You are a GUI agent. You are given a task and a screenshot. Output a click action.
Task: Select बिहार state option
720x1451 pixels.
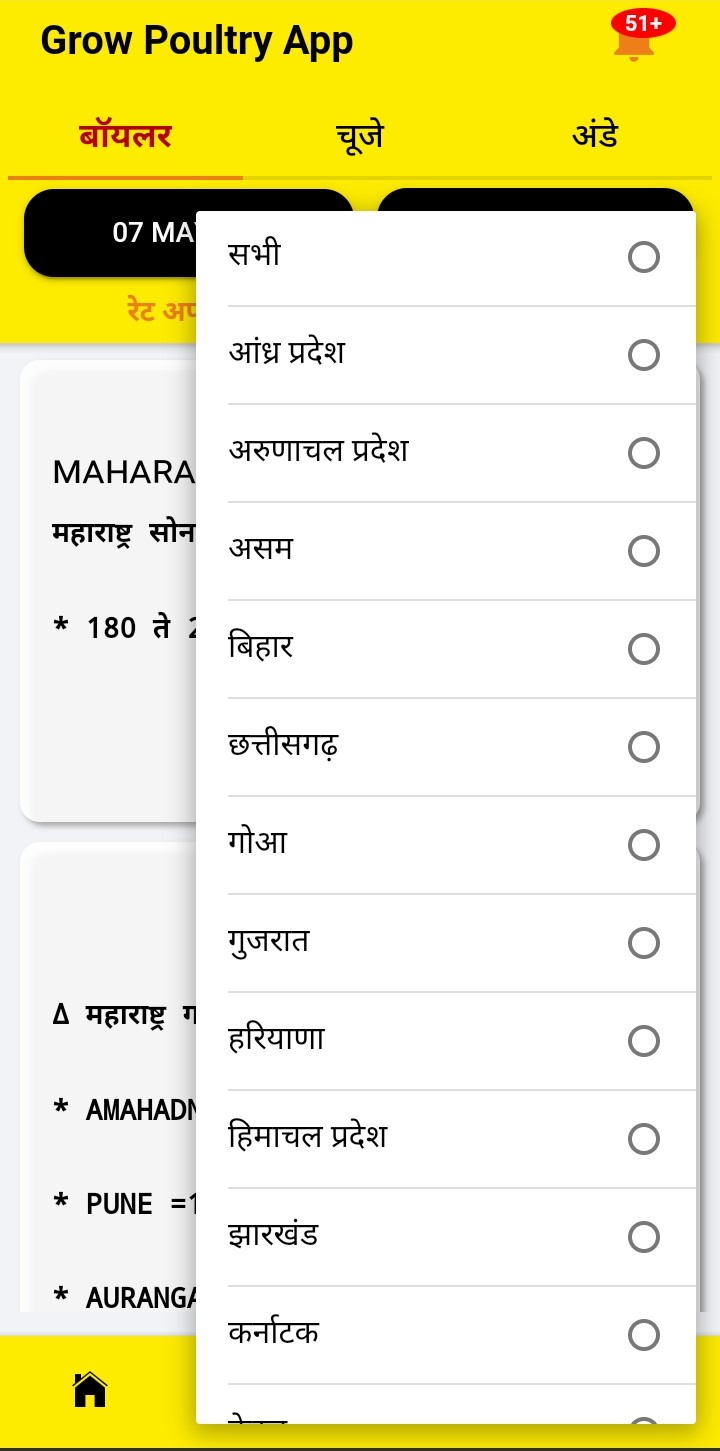(x=445, y=648)
